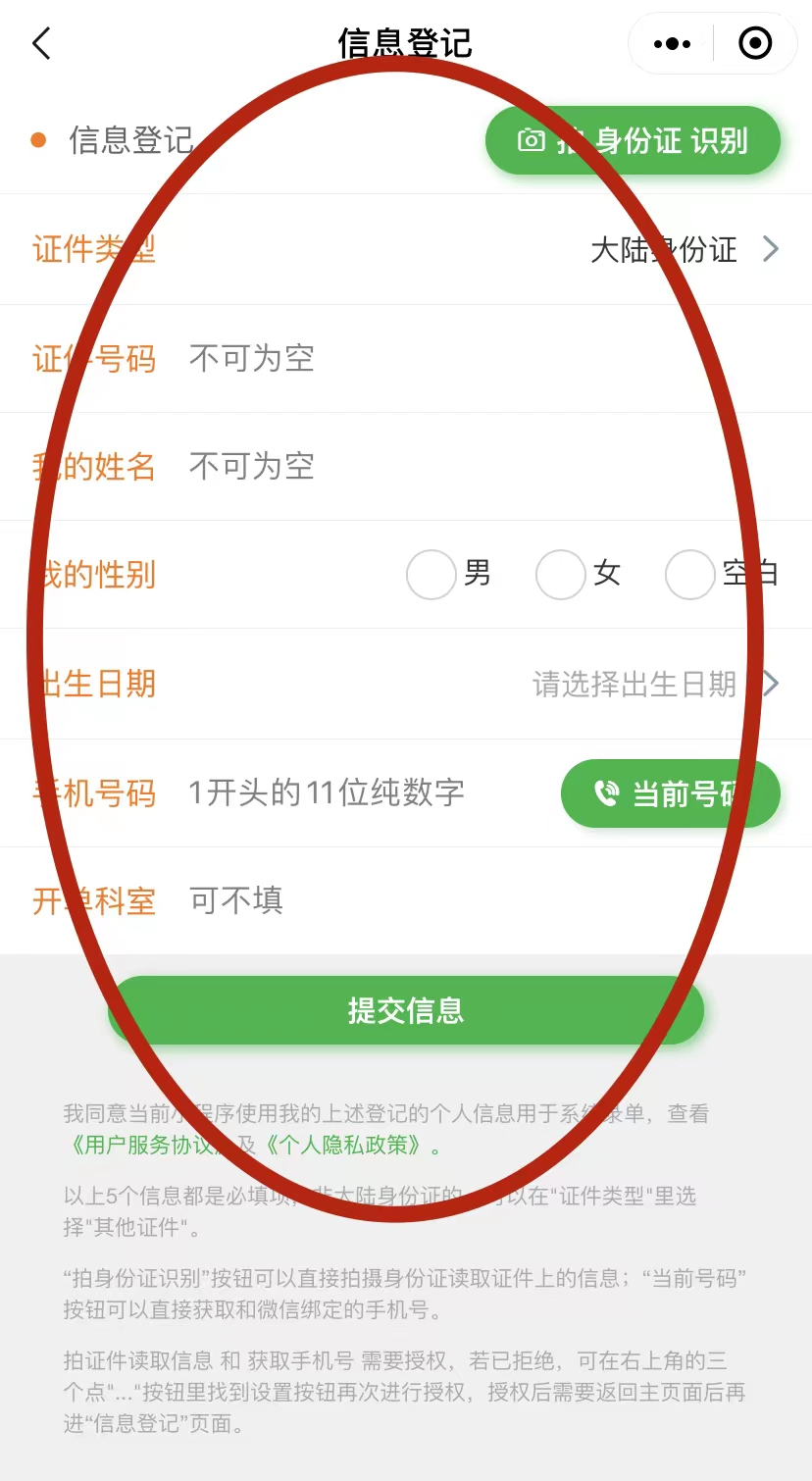Open the 《个人隐私政策》 link

(343, 1146)
